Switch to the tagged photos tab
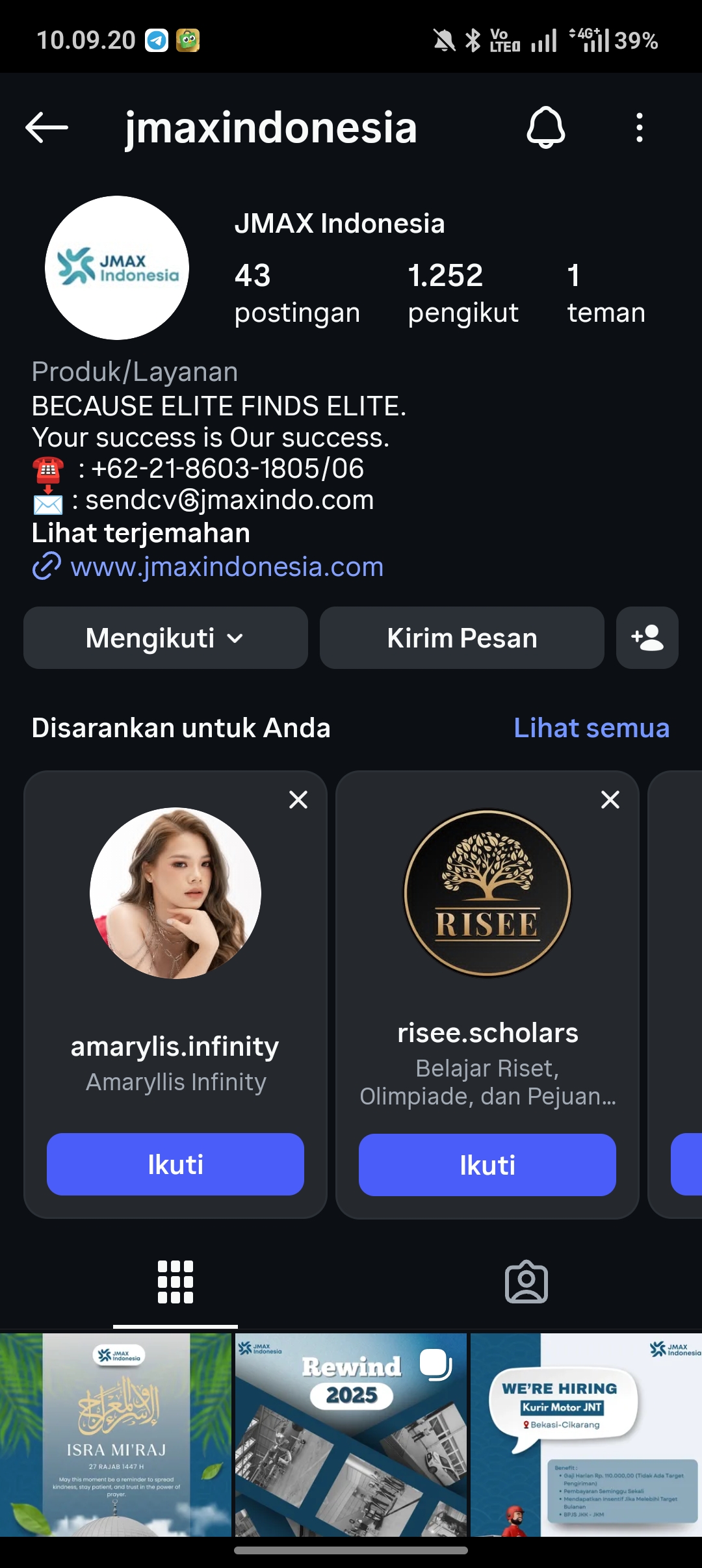Screen dimensions: 702x1568 (526, 1282)
